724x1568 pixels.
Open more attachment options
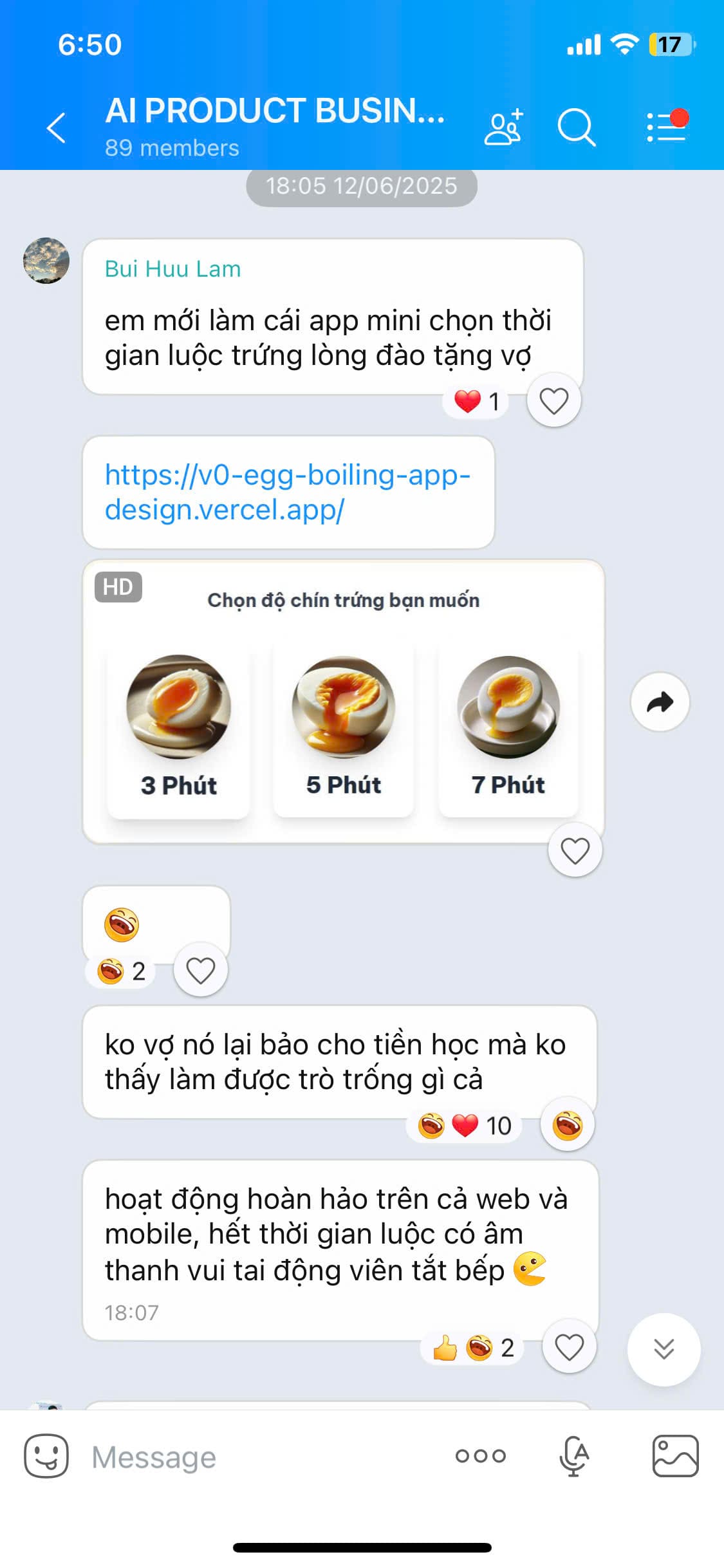(x=480, y=1456)
